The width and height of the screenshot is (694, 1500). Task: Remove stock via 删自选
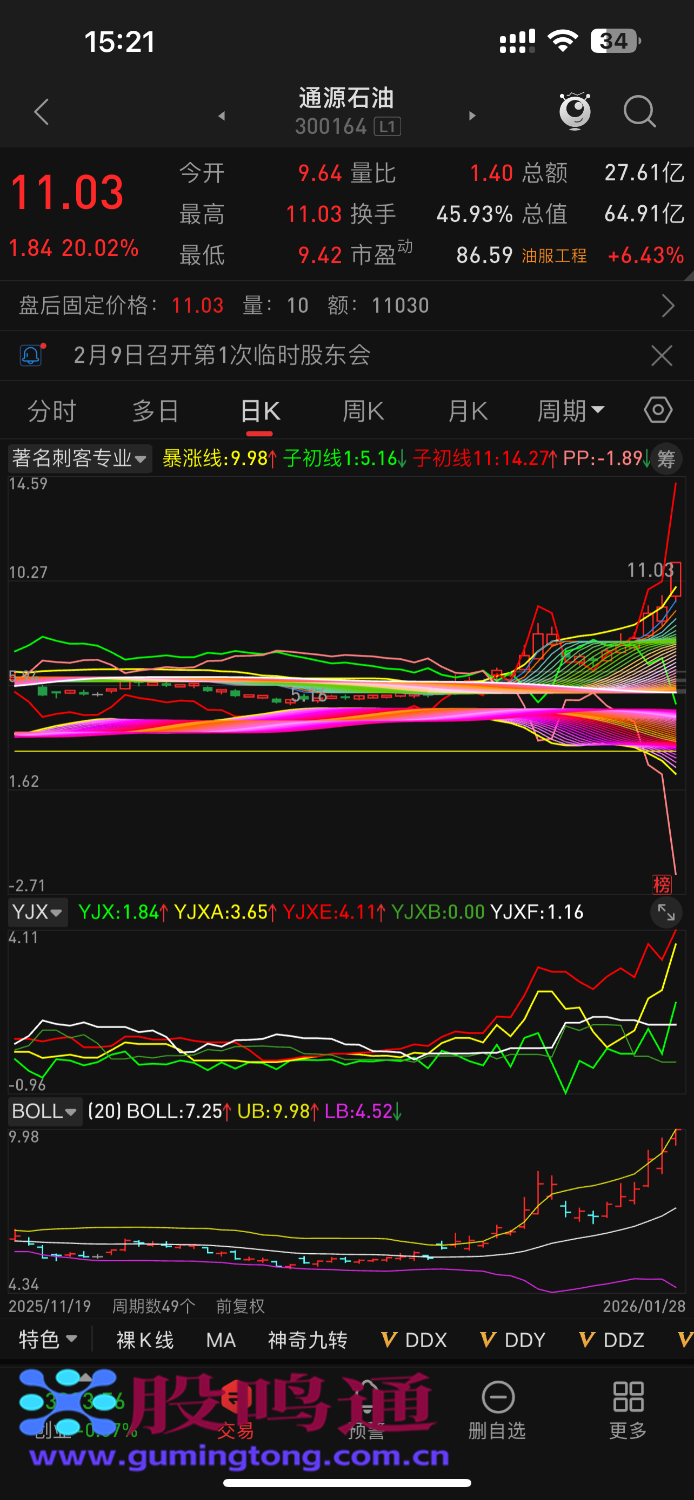pyautogui.click(x=497, y=1410)
